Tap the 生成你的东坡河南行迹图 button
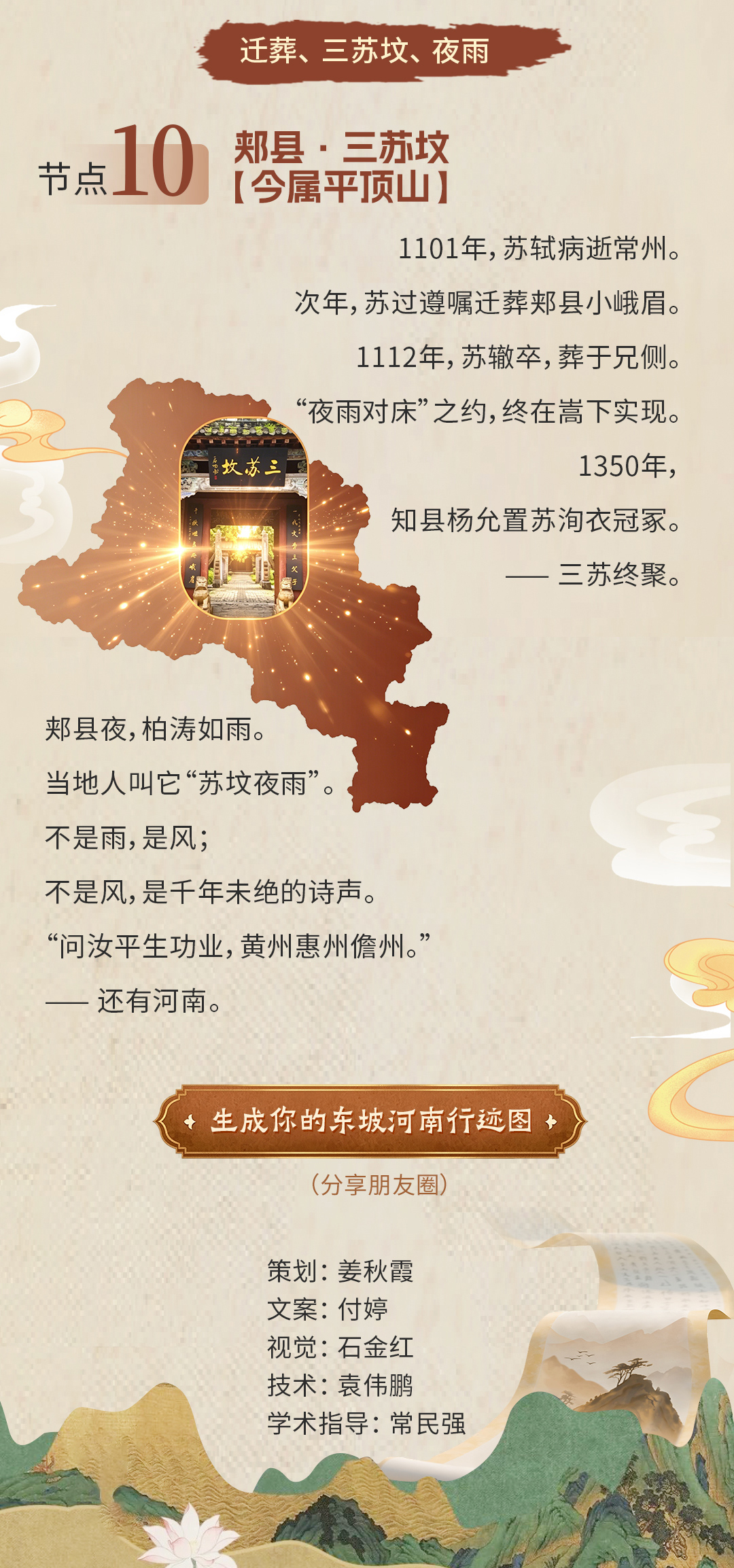 pos(370,1121)
